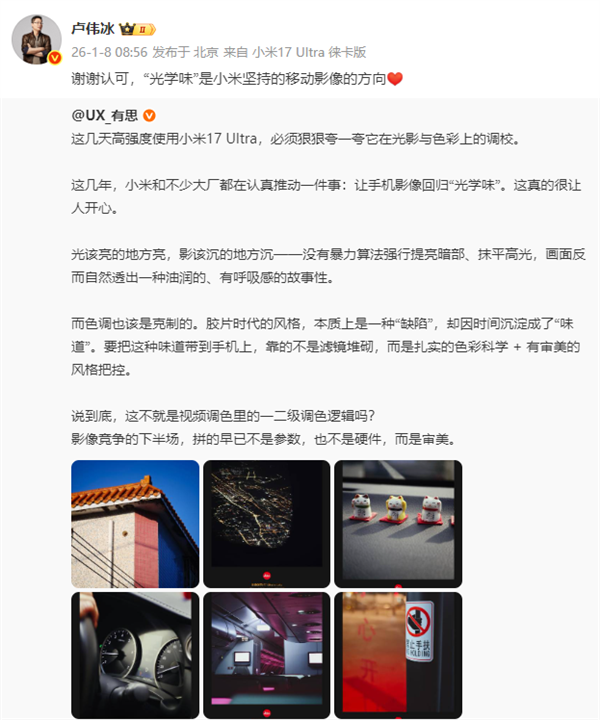View the orange tiled roof photo

click(x=135, y=523)
